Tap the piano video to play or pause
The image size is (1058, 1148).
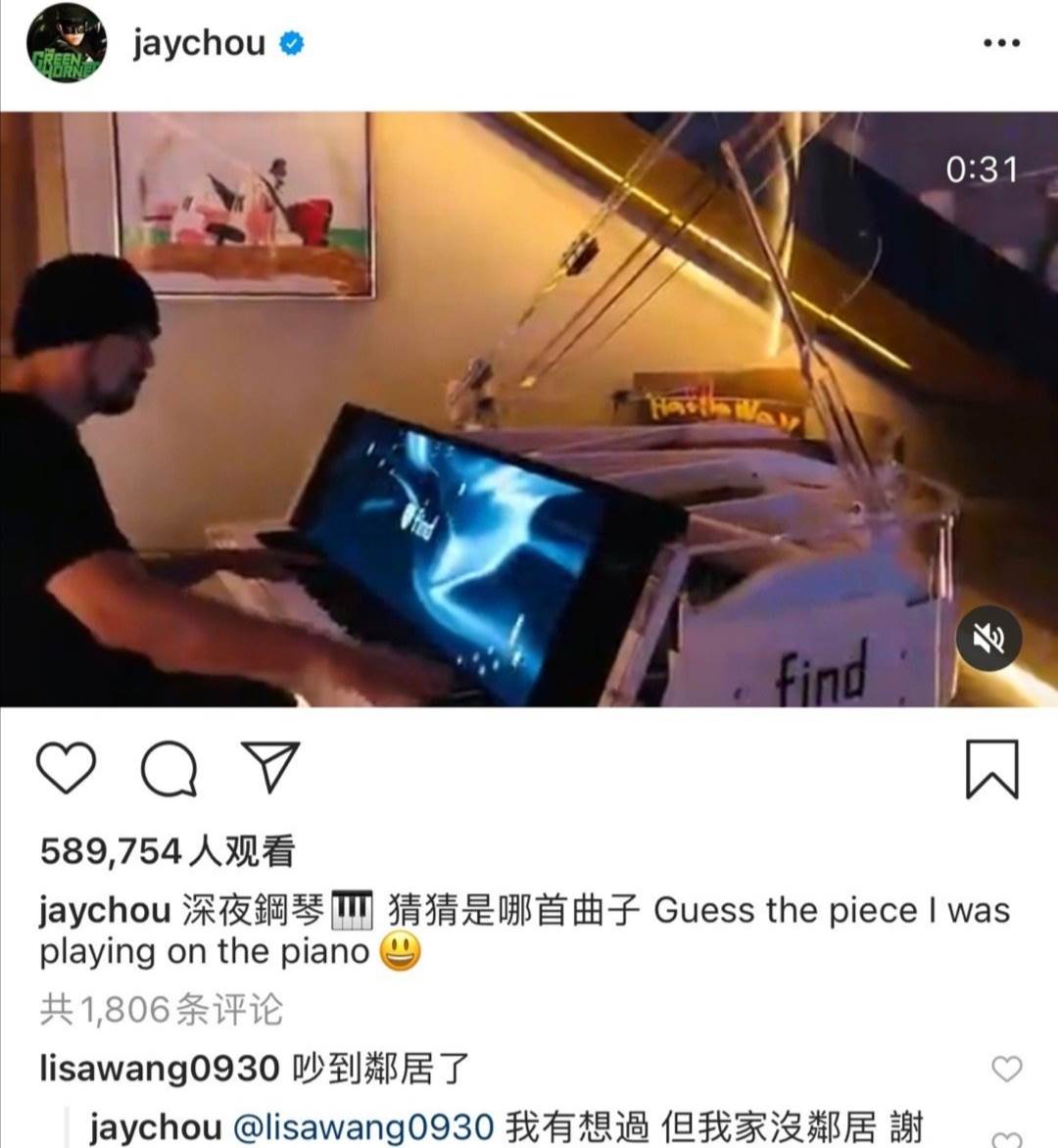529,408
